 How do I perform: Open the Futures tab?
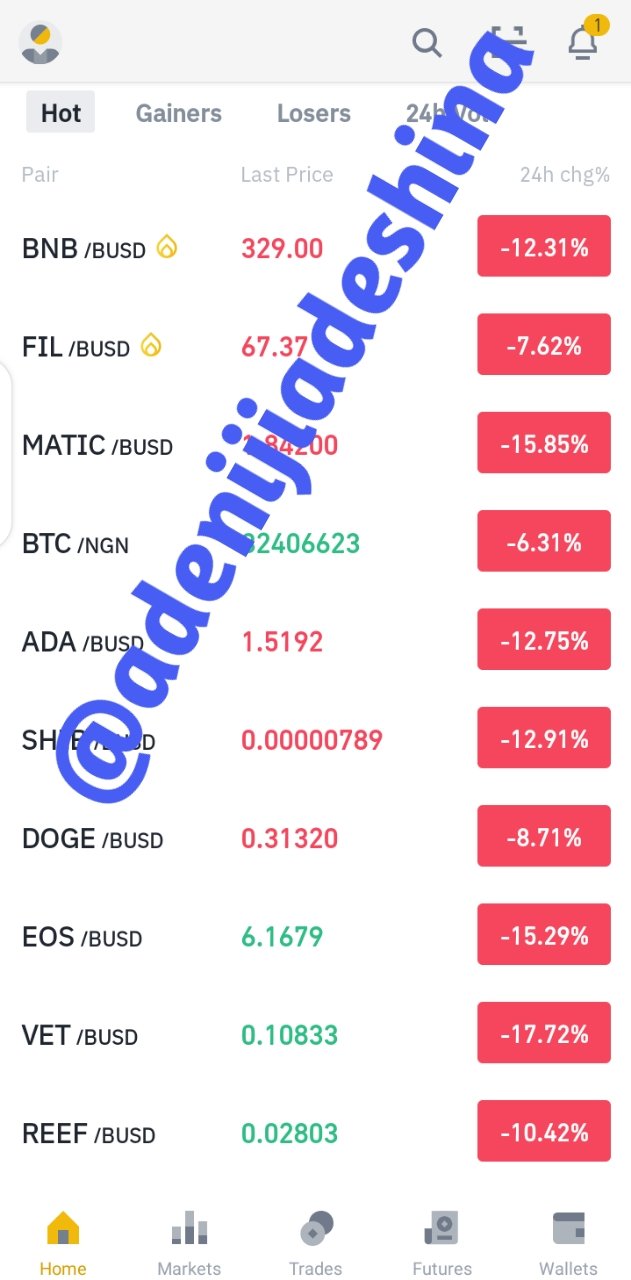click(442, 1244)
